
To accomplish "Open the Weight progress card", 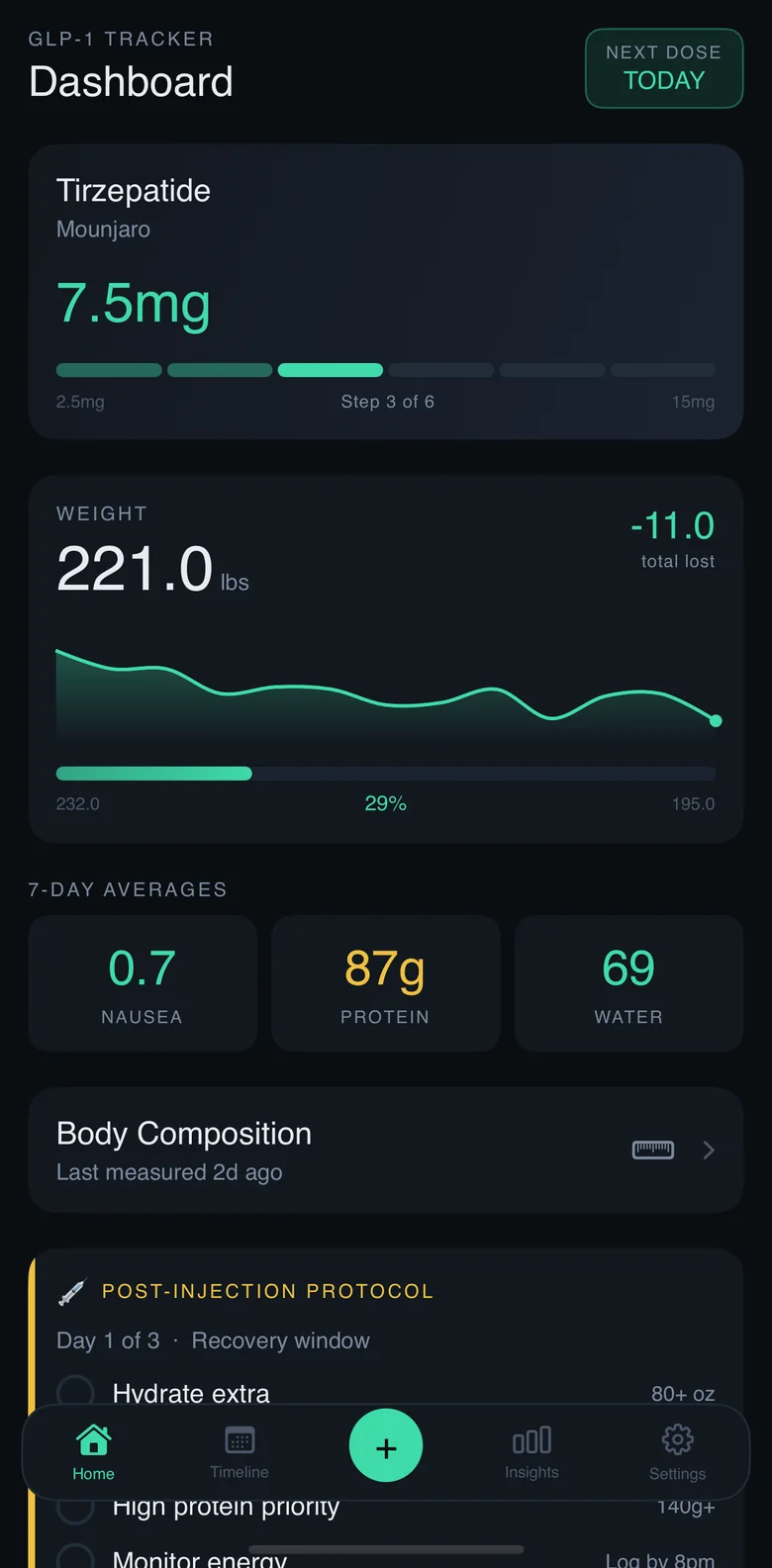I will click(386, 659).
